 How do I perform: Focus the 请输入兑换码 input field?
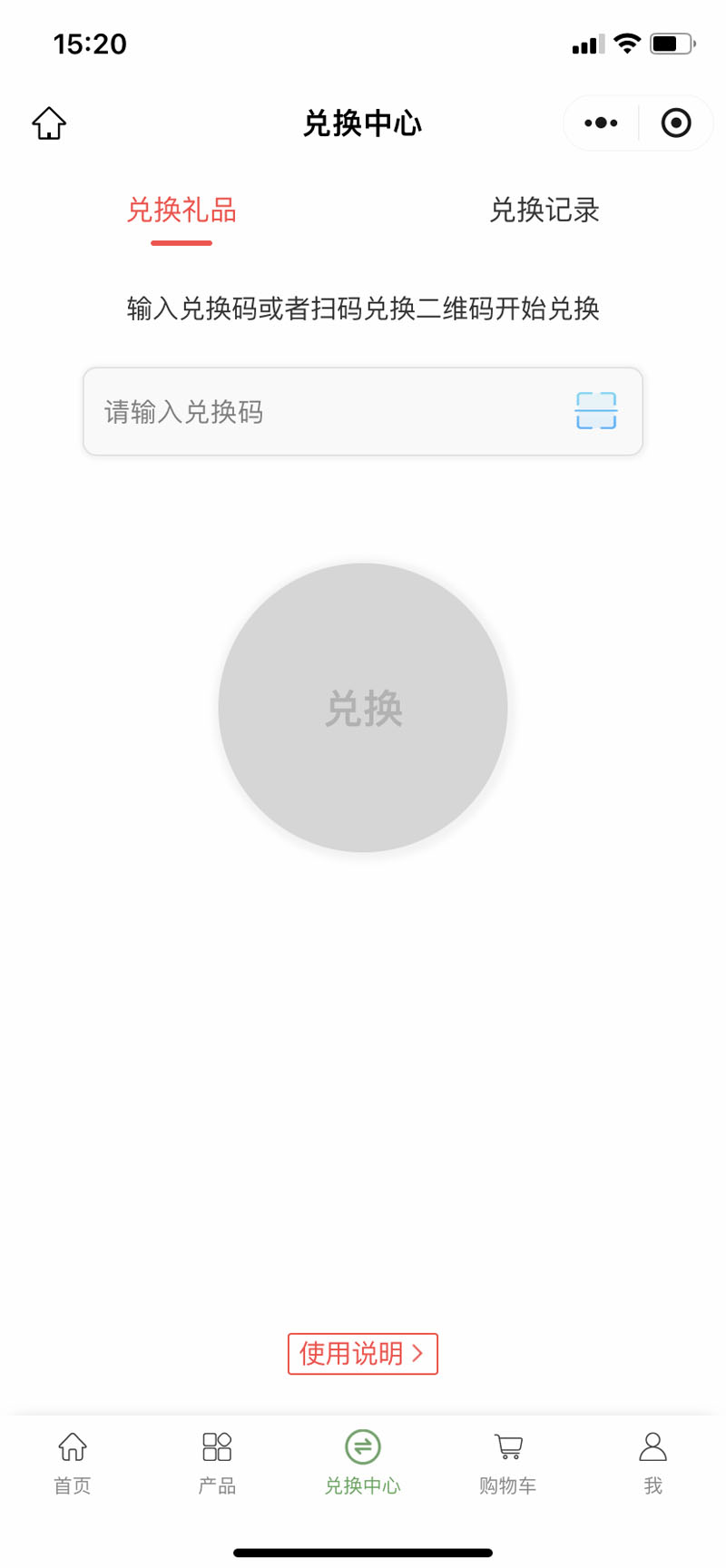[363, 412]
